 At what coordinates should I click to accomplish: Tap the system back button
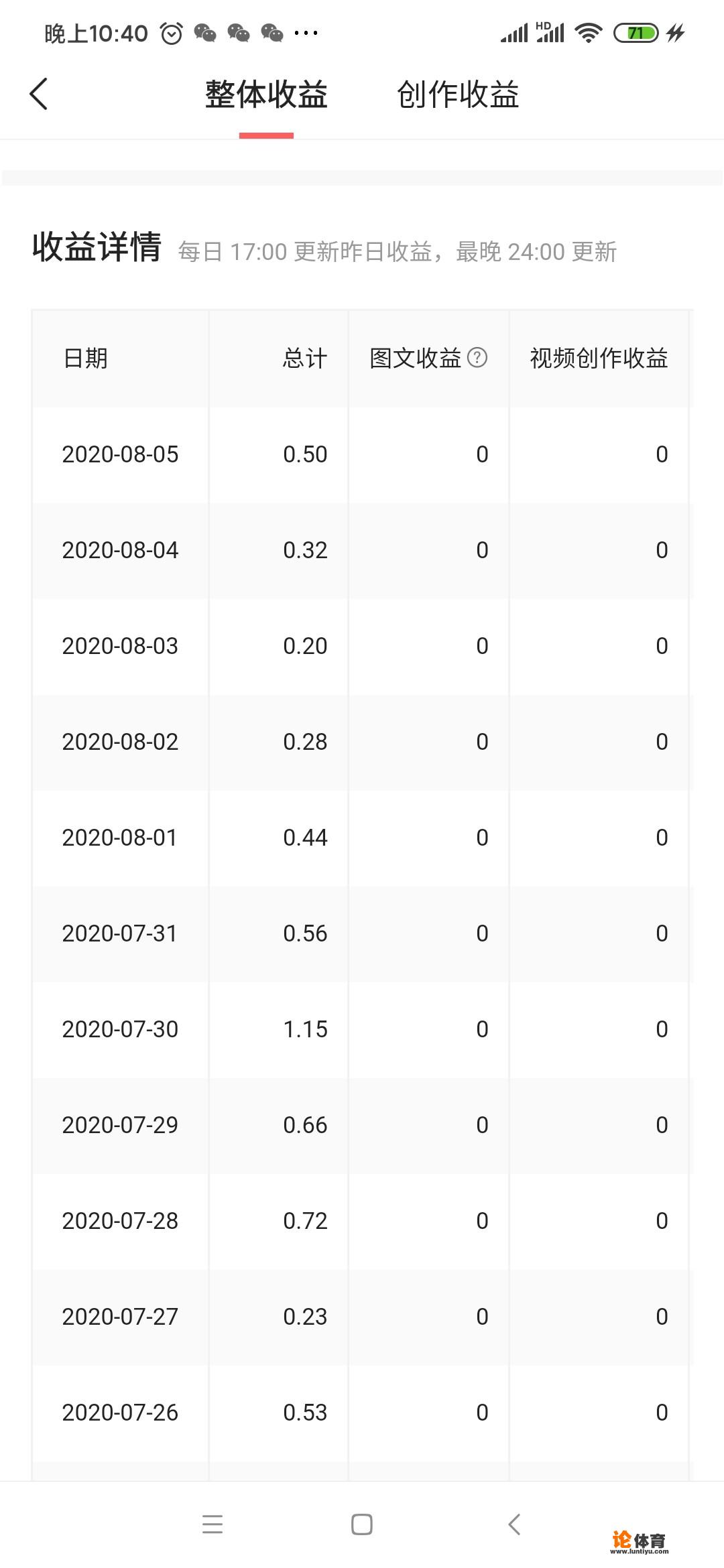(x=514, y=1524)
